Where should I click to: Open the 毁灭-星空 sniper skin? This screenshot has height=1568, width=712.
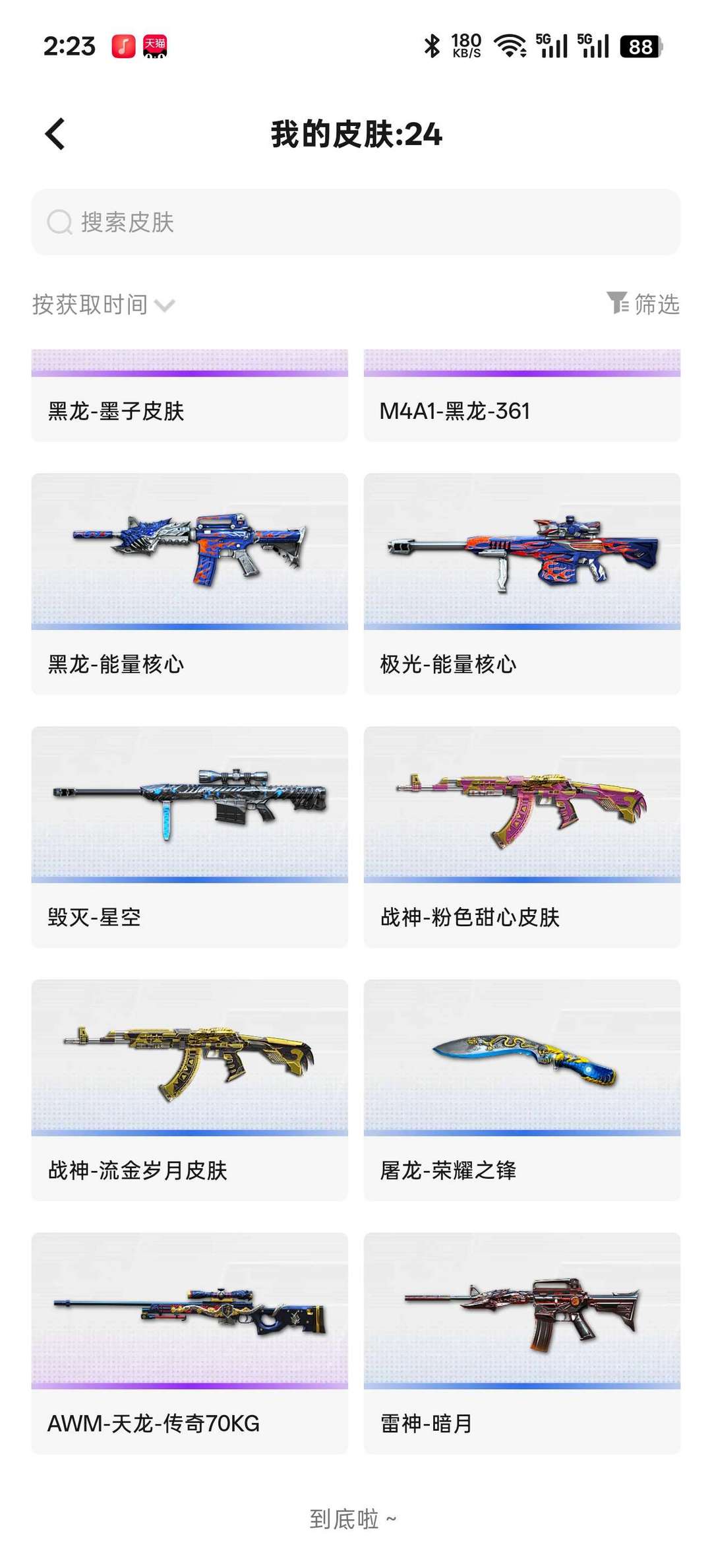(190, 837)
